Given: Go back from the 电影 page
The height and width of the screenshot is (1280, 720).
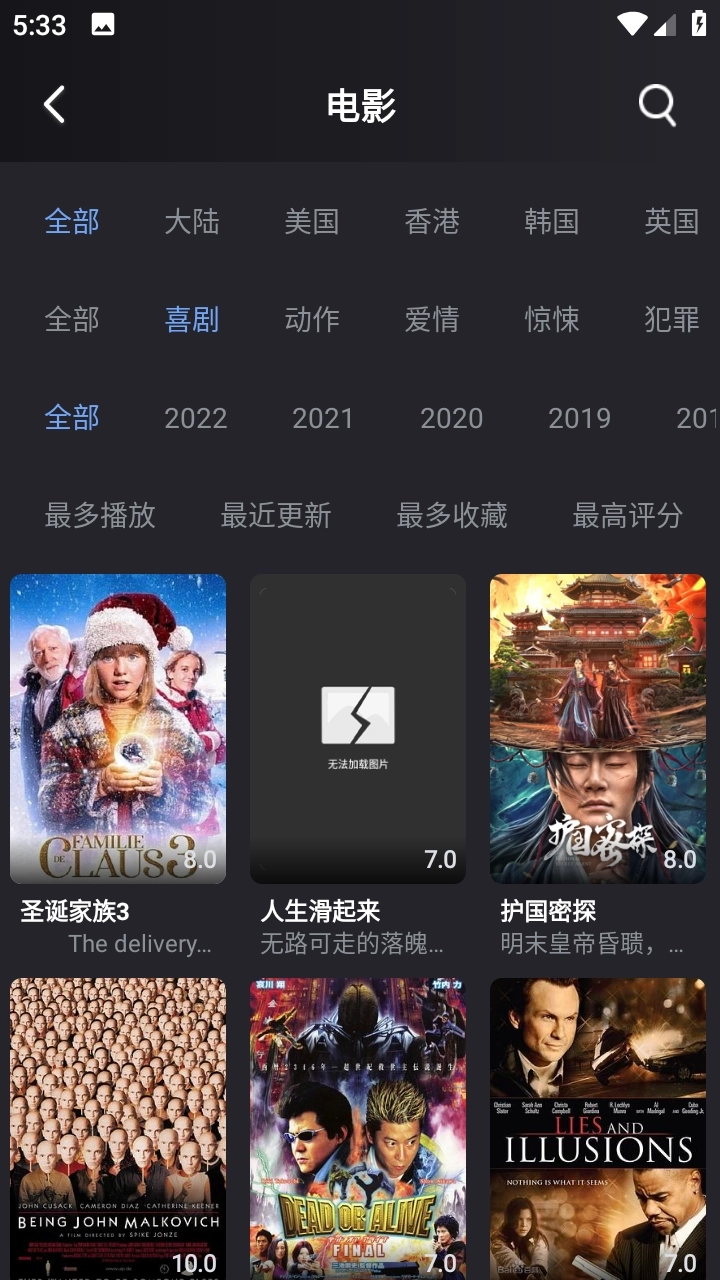Looking at the screenshot, I should tap(54, 105).
